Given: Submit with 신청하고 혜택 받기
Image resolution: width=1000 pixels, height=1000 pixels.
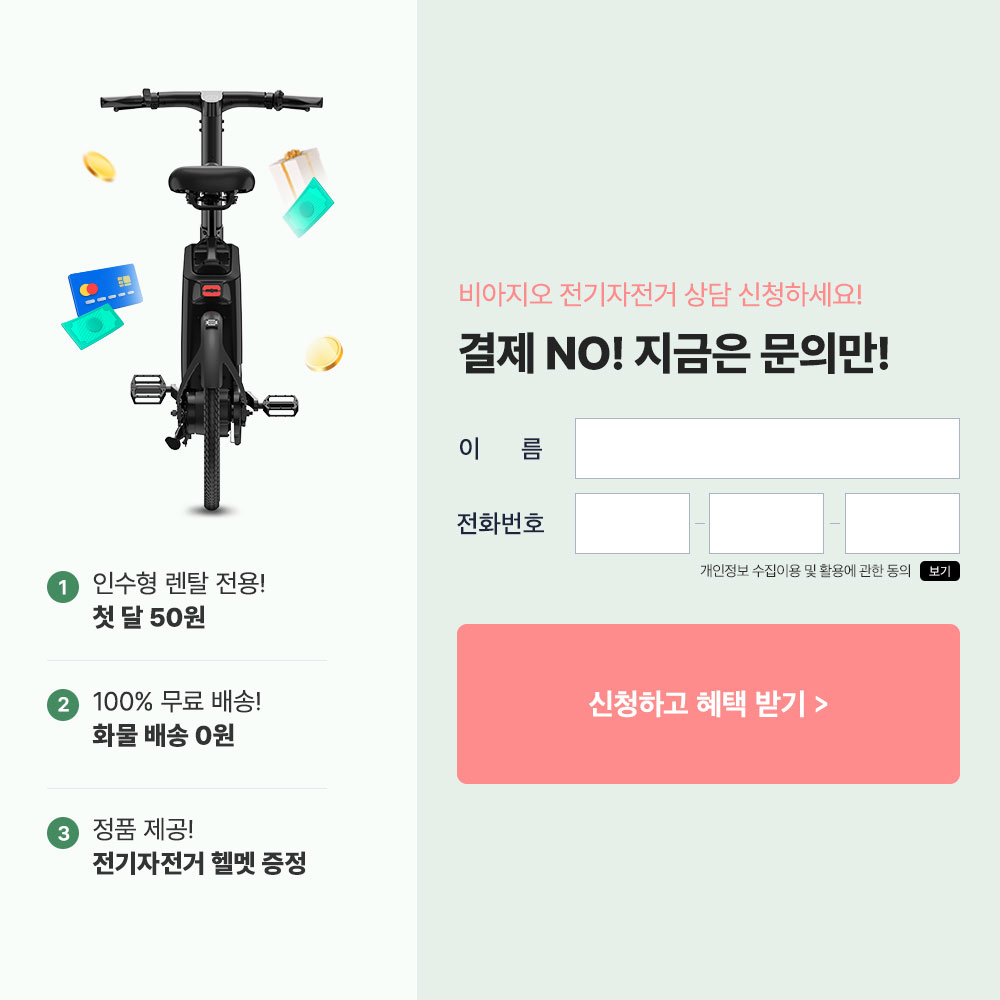Looking at the screenshot, I should tap(708, 704).
